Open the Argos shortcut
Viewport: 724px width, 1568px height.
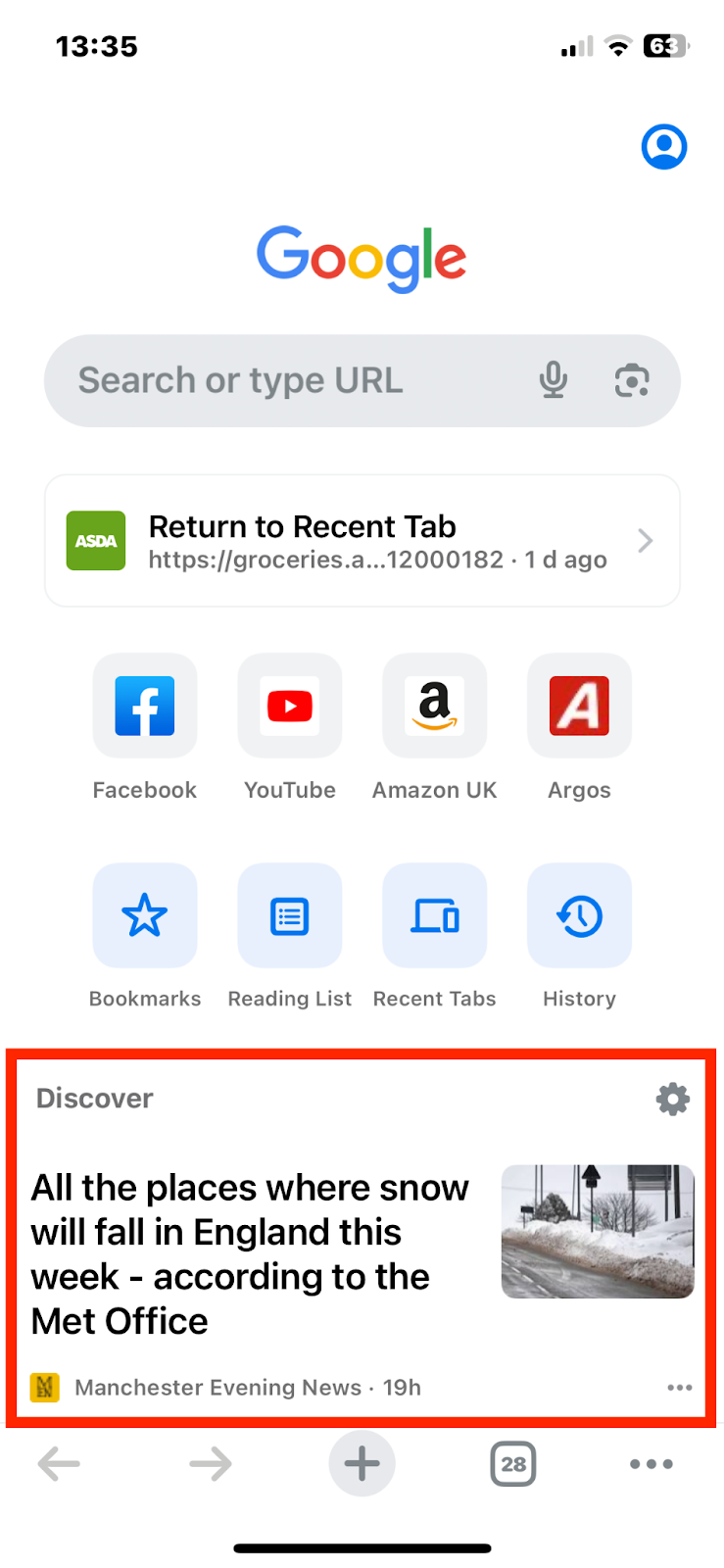pos(579,706)
